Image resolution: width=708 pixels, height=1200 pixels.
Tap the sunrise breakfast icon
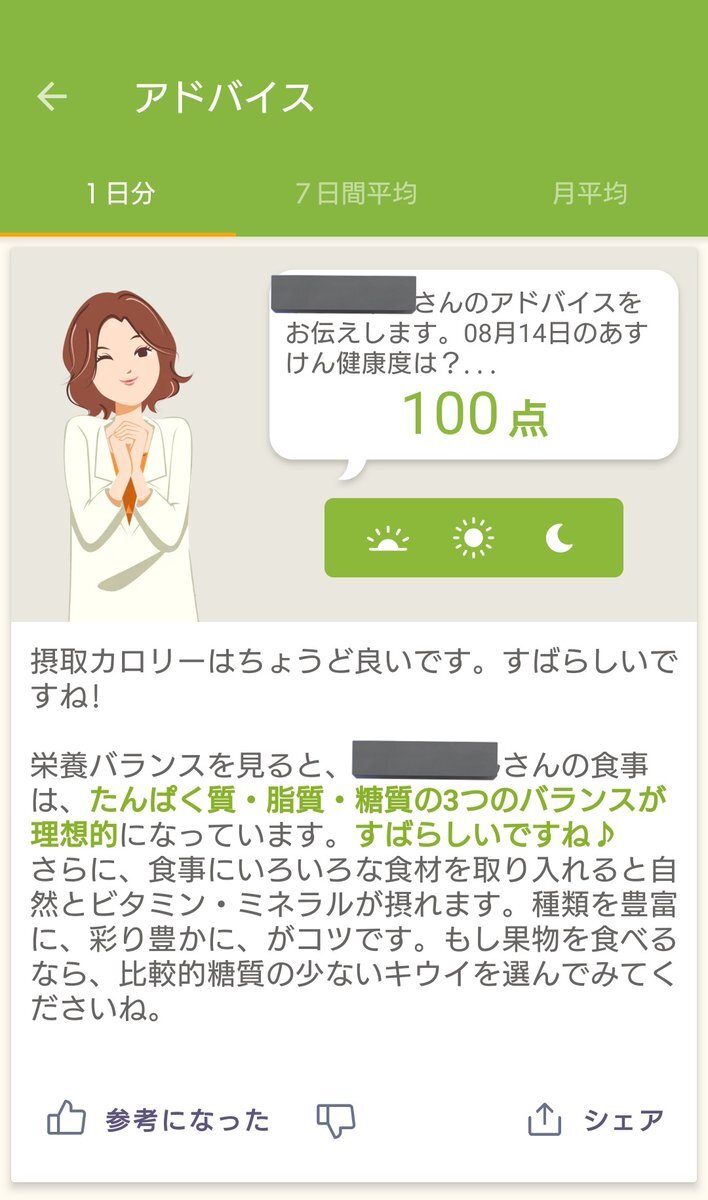pos(388,539)
